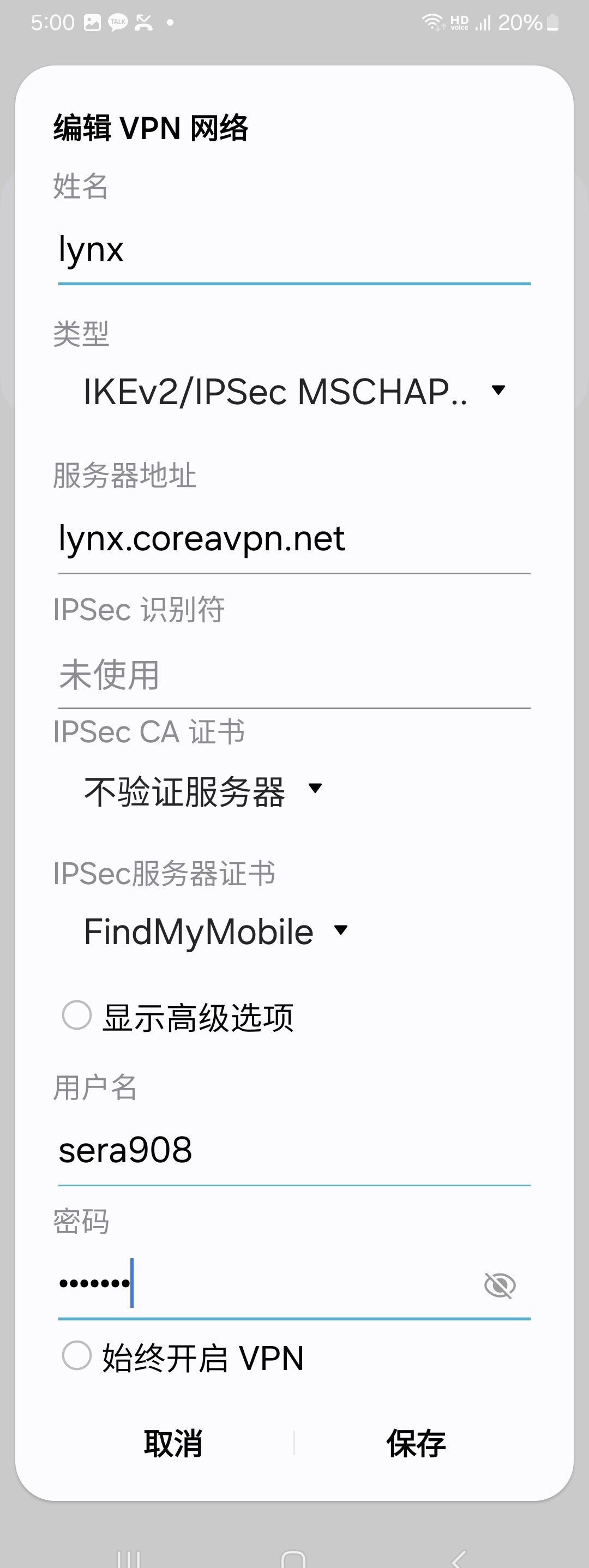The height and width of the screenshot is (1568, 589).
Task: Tap 保存 to save the VPN
Action: [416, 1443]
